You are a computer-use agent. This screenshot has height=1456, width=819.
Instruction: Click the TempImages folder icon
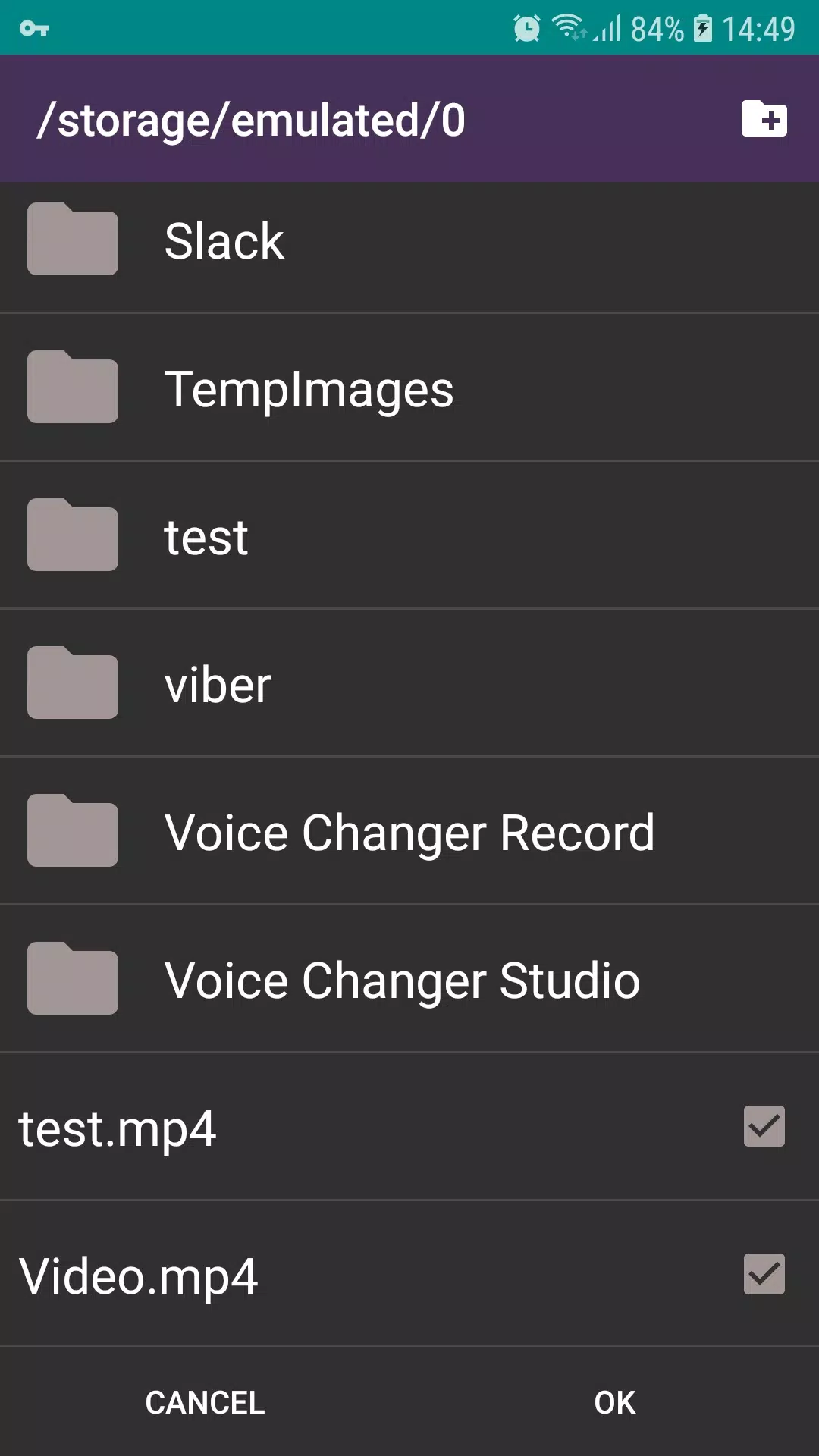[x=72, y=387]
